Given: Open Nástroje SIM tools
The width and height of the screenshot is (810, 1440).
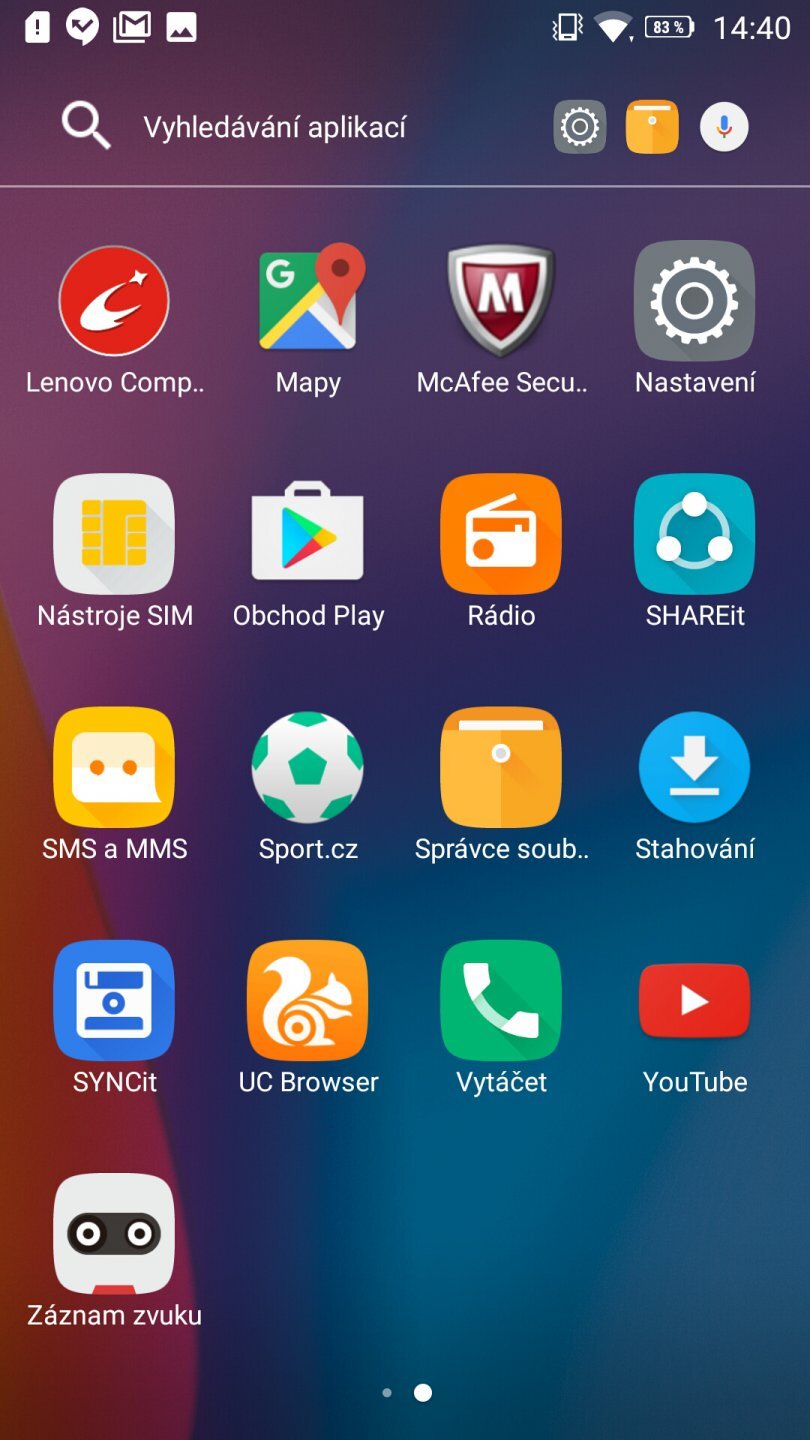Looking at the screenshot, I should [x=114, y=533].
